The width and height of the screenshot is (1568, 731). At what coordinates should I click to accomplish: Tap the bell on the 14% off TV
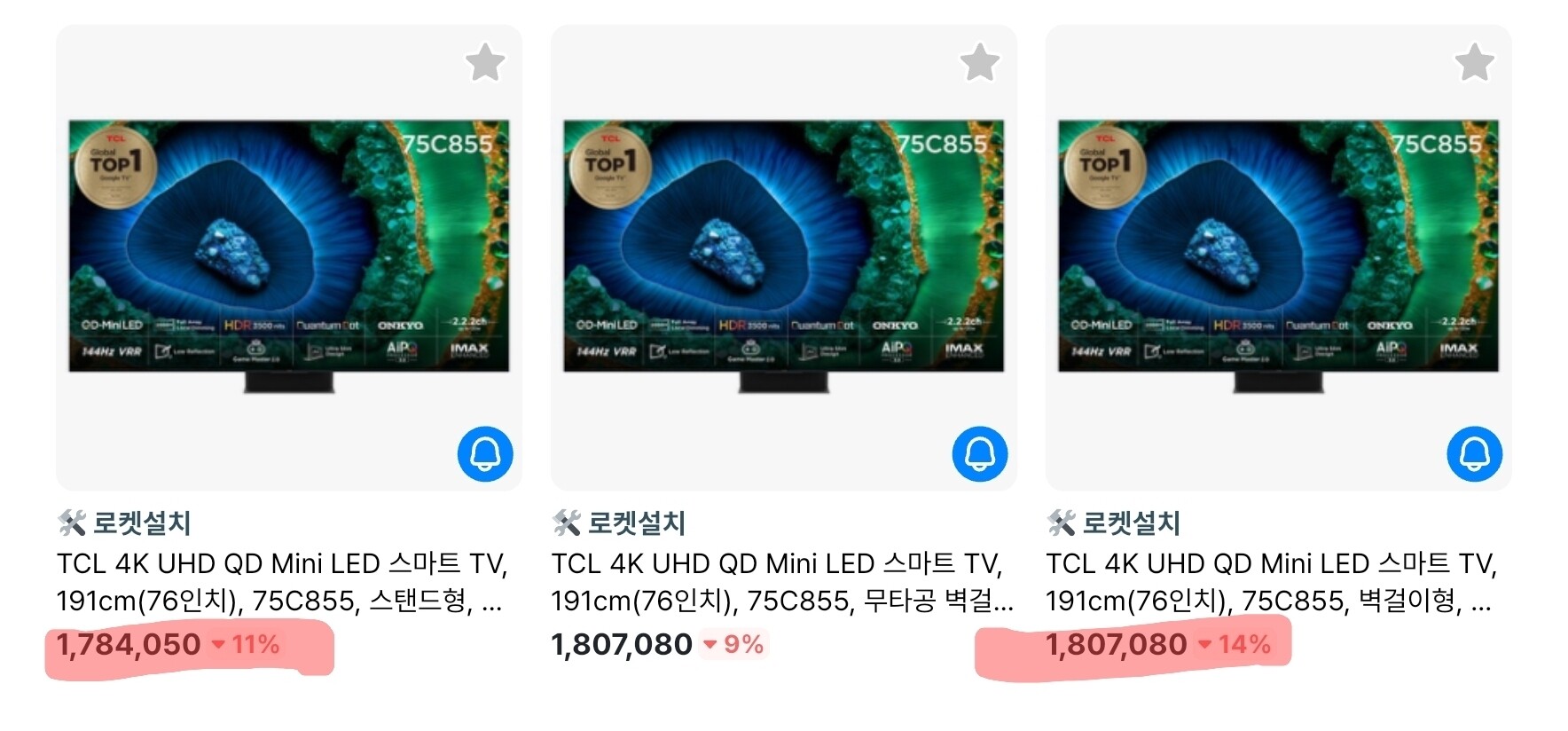click(1475, 454)
